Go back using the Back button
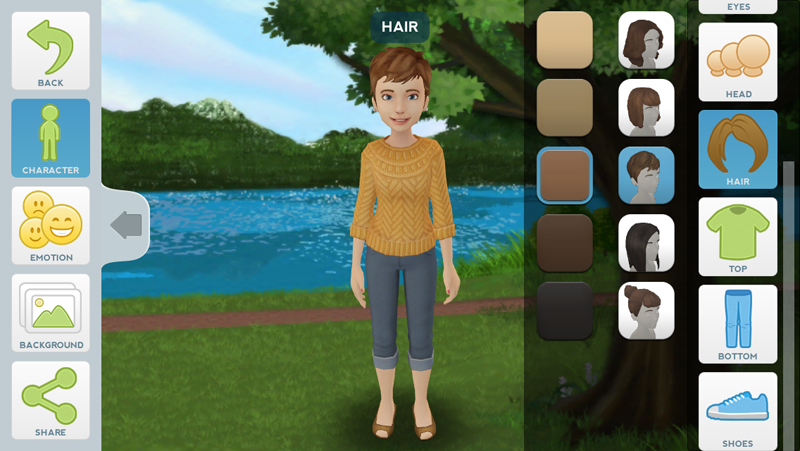The image size is (800, 451). 50,50
